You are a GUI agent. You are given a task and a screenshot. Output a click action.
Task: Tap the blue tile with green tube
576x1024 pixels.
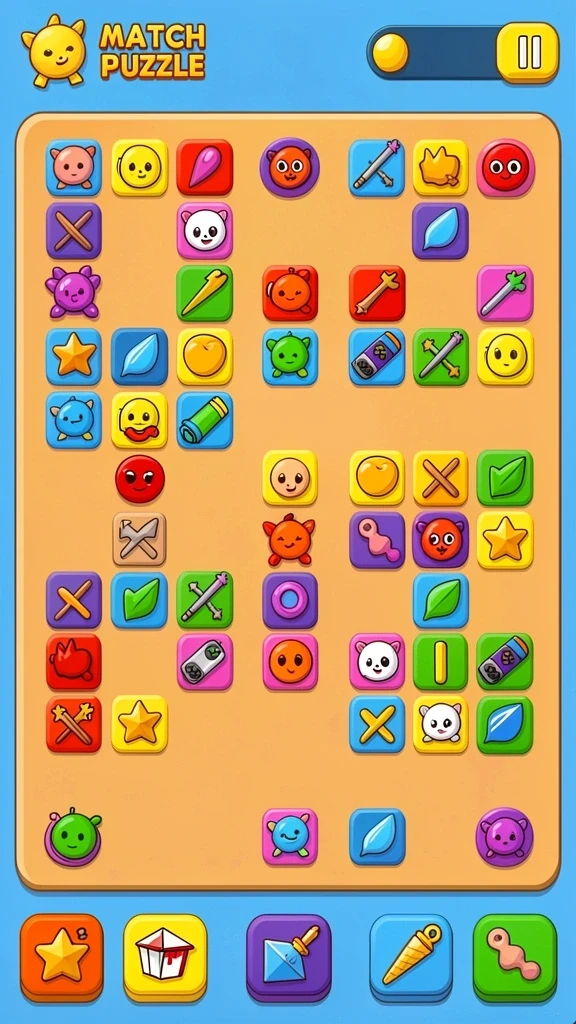(204, 420)
